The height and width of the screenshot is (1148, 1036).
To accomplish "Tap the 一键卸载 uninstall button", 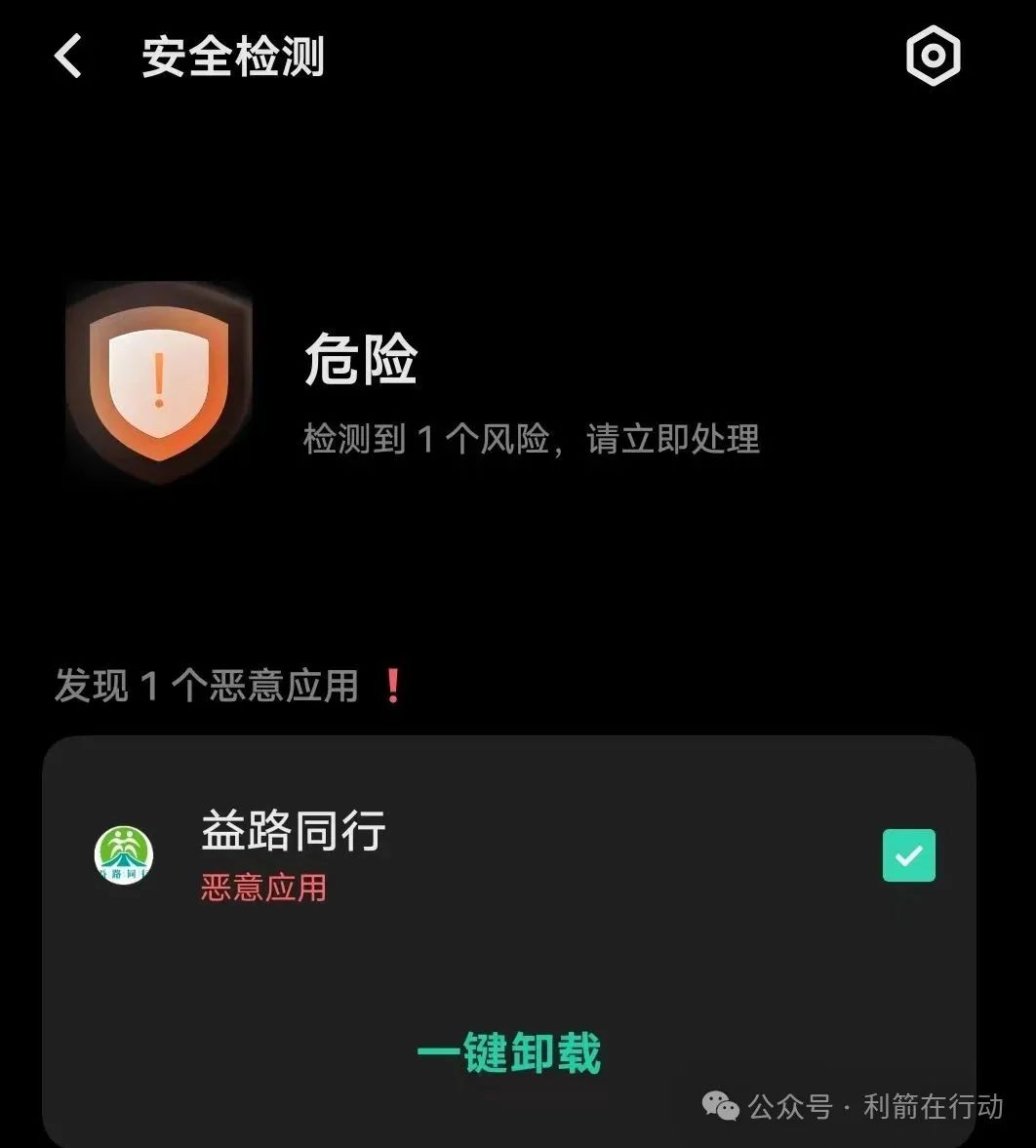I will 510,1051.
